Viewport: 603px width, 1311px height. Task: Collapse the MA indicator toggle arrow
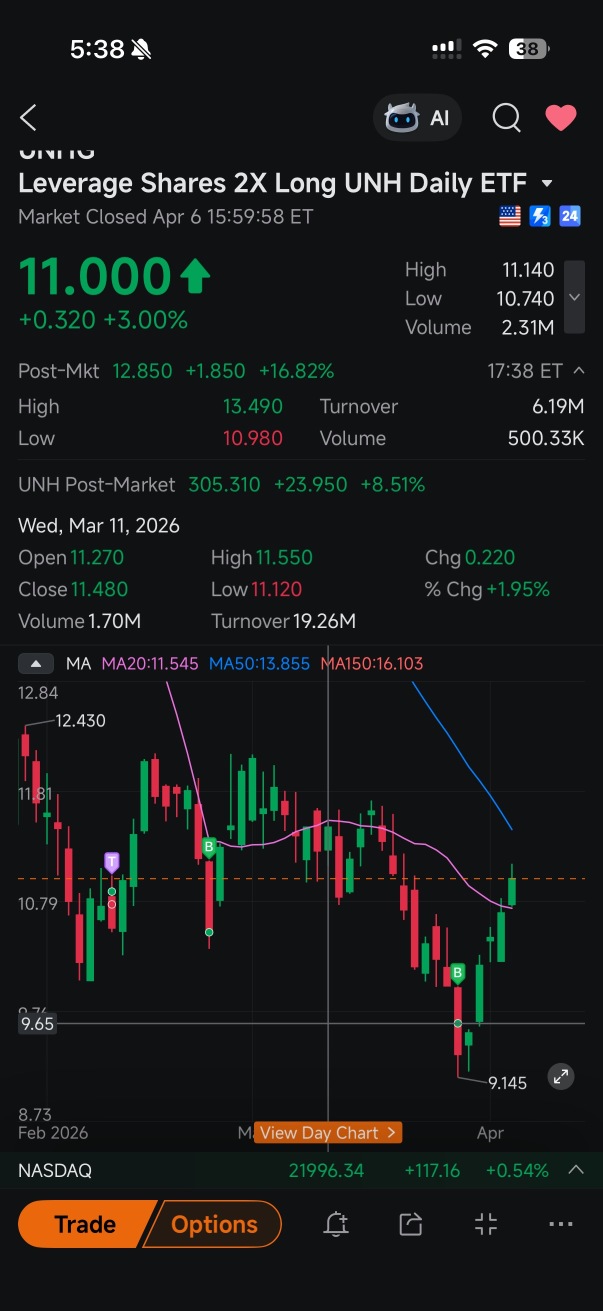point(36,663)
